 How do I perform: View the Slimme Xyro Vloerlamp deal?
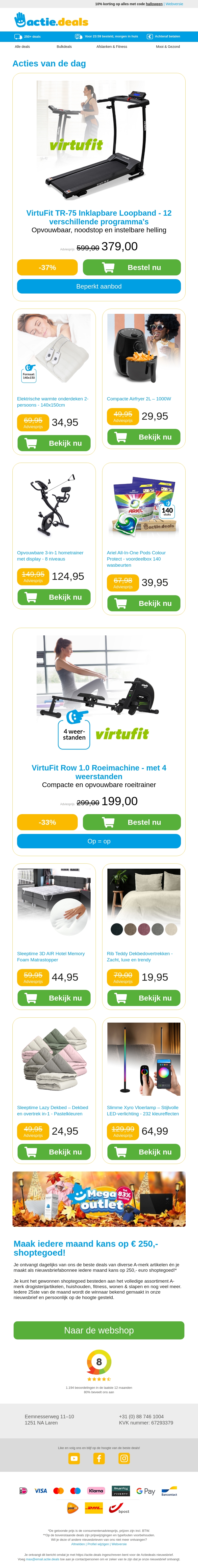point(144,1152)
